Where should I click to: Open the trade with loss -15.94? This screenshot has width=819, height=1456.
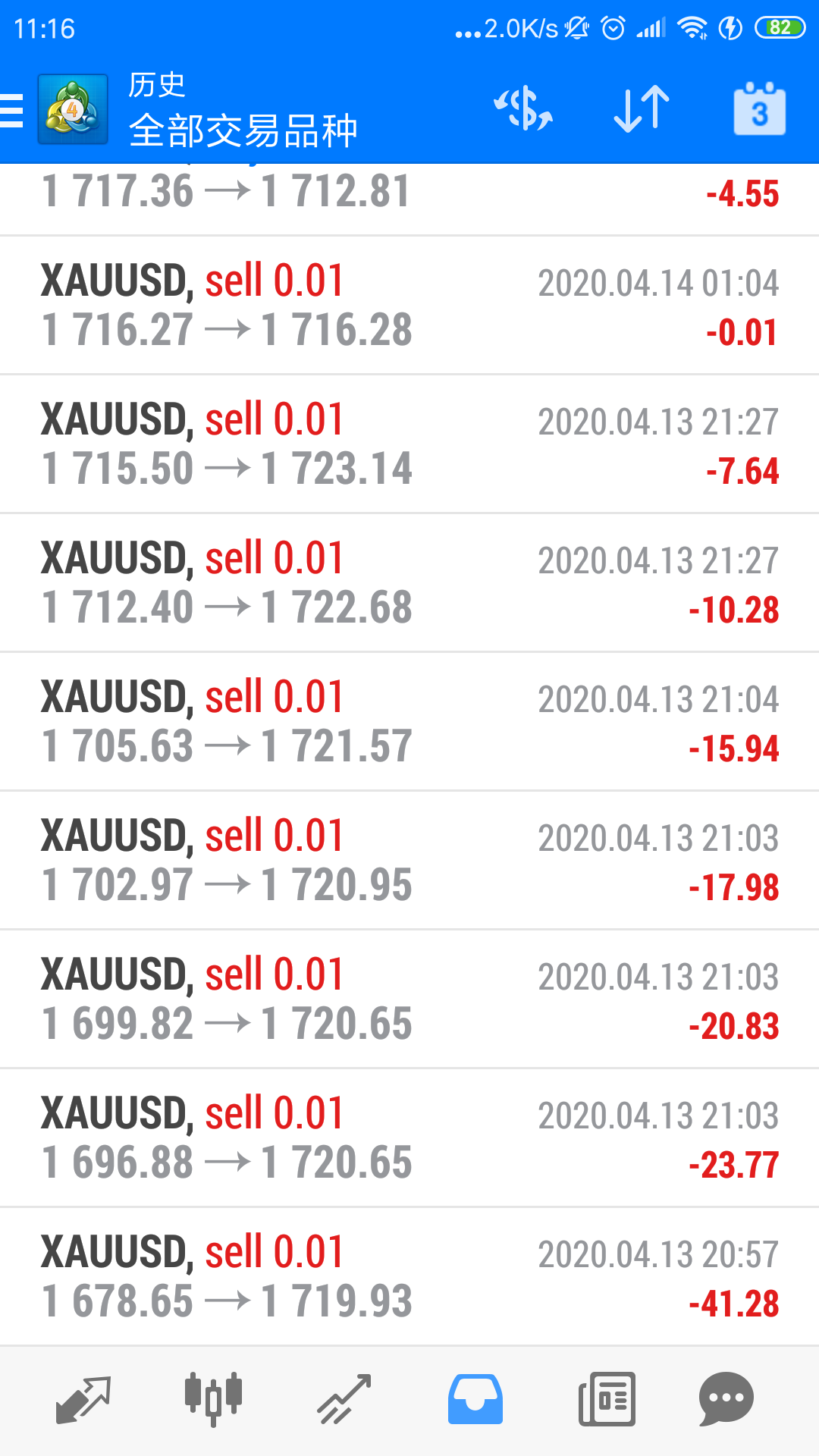tap(409, 721)
